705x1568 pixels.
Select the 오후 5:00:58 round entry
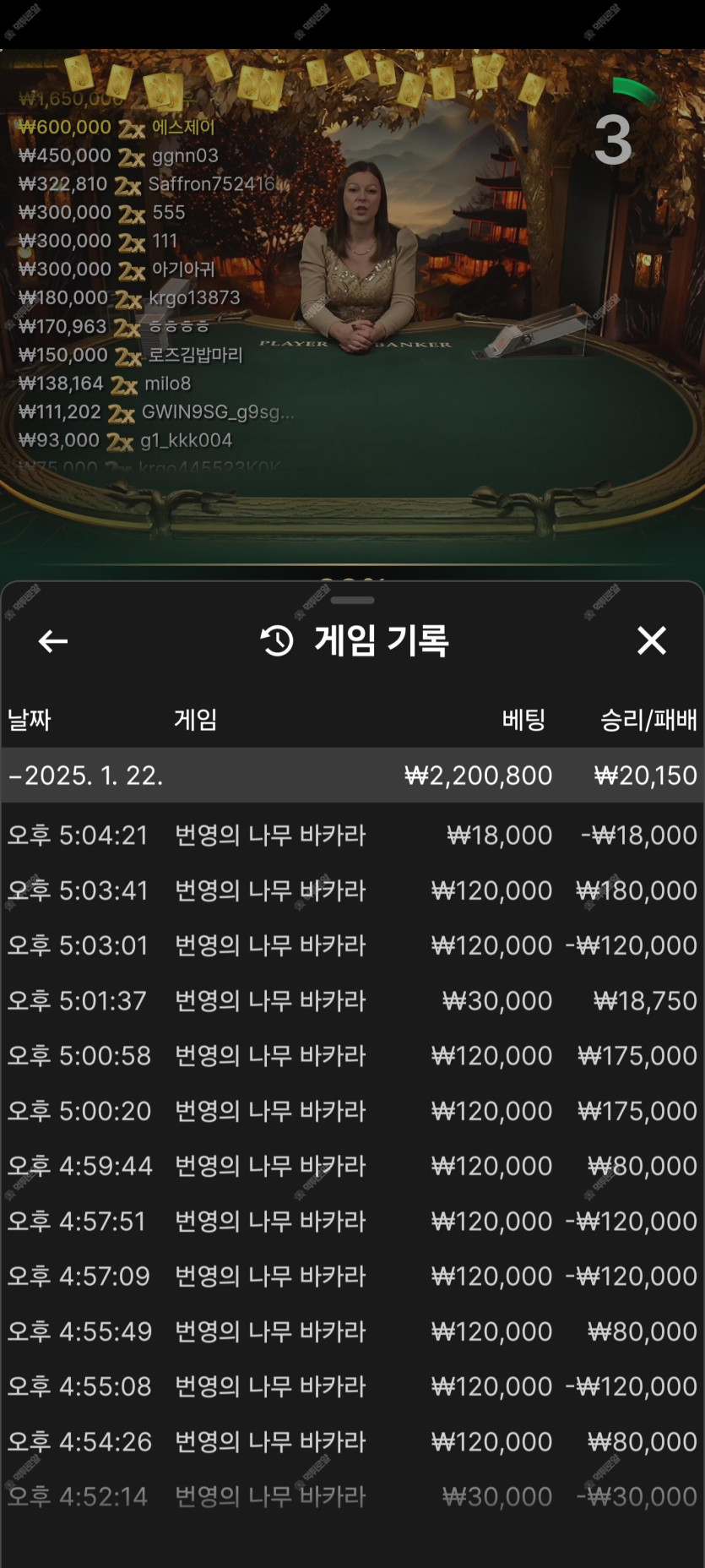coord(352,1056)
